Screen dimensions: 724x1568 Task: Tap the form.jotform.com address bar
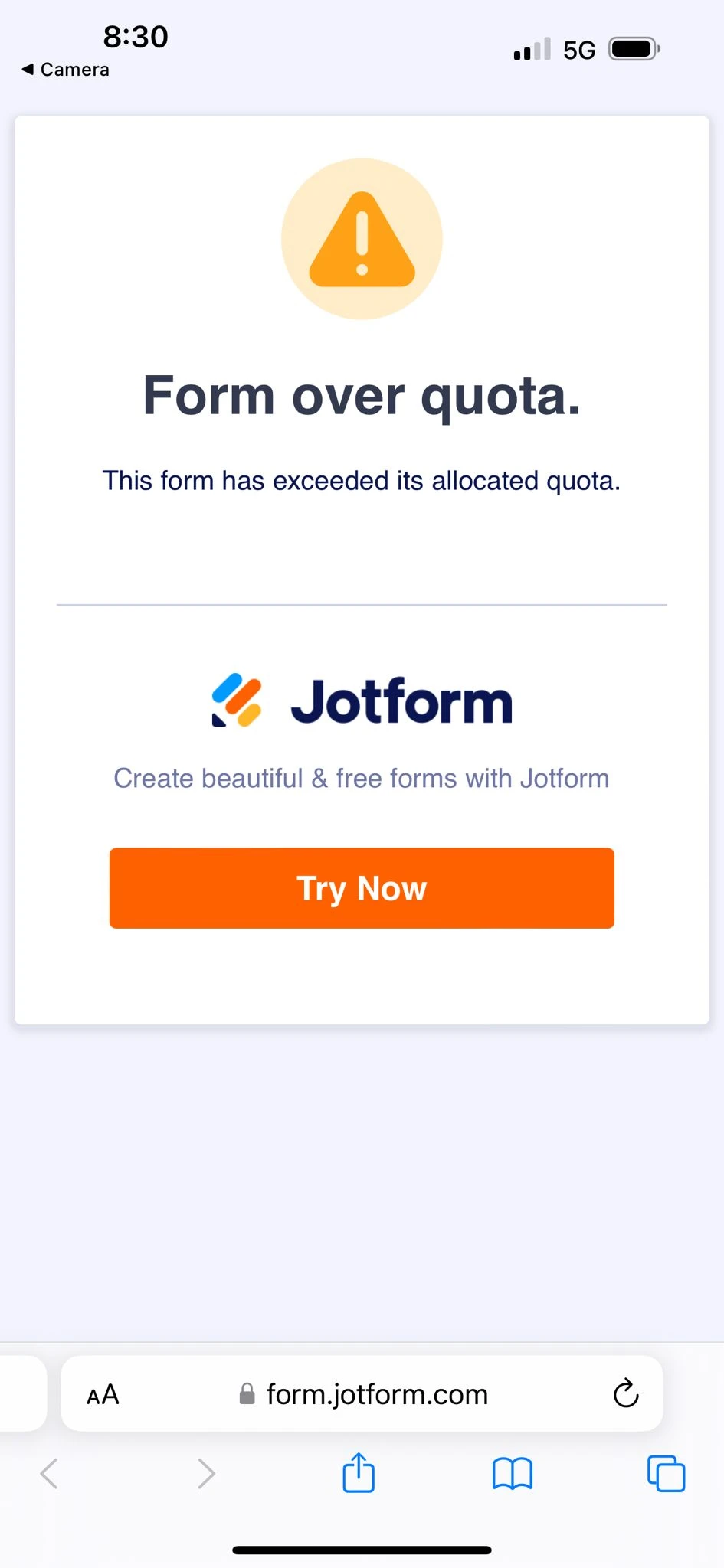coord(375,1393)
